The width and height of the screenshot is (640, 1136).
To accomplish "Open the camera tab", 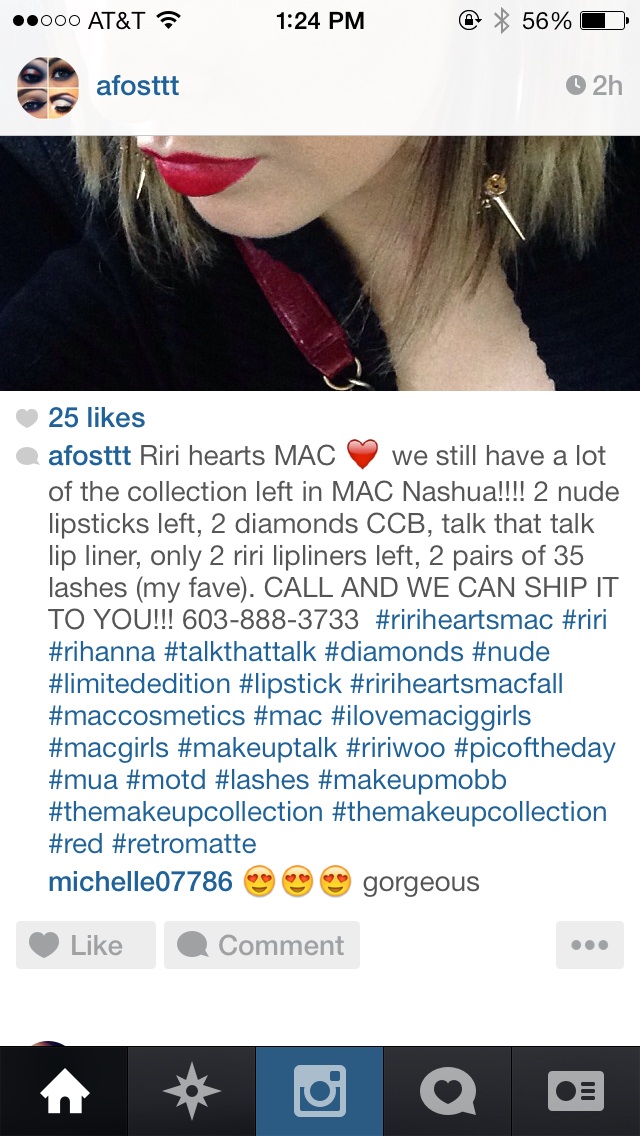I will pos(320,1091).
